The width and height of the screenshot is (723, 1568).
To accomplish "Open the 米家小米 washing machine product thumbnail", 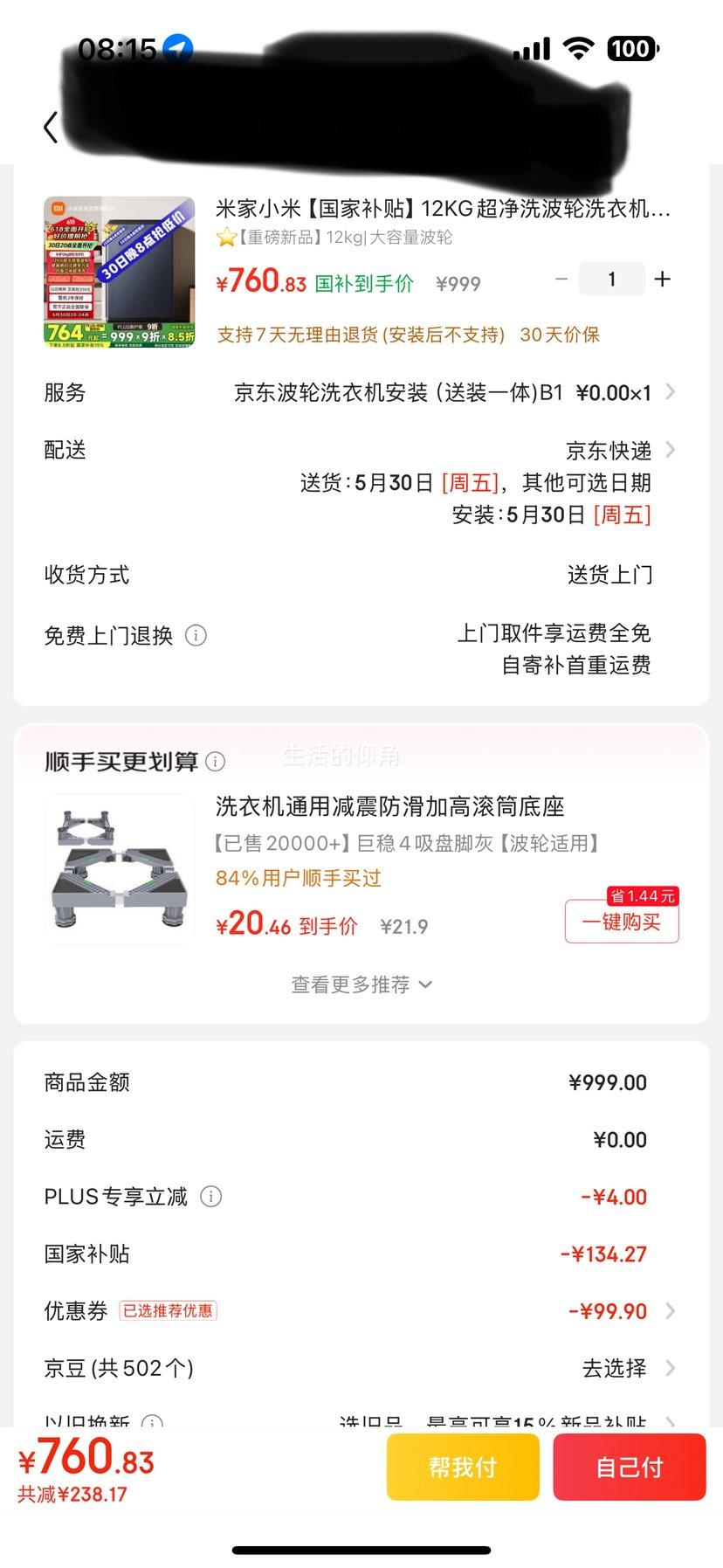I will [x=120, y=272].
